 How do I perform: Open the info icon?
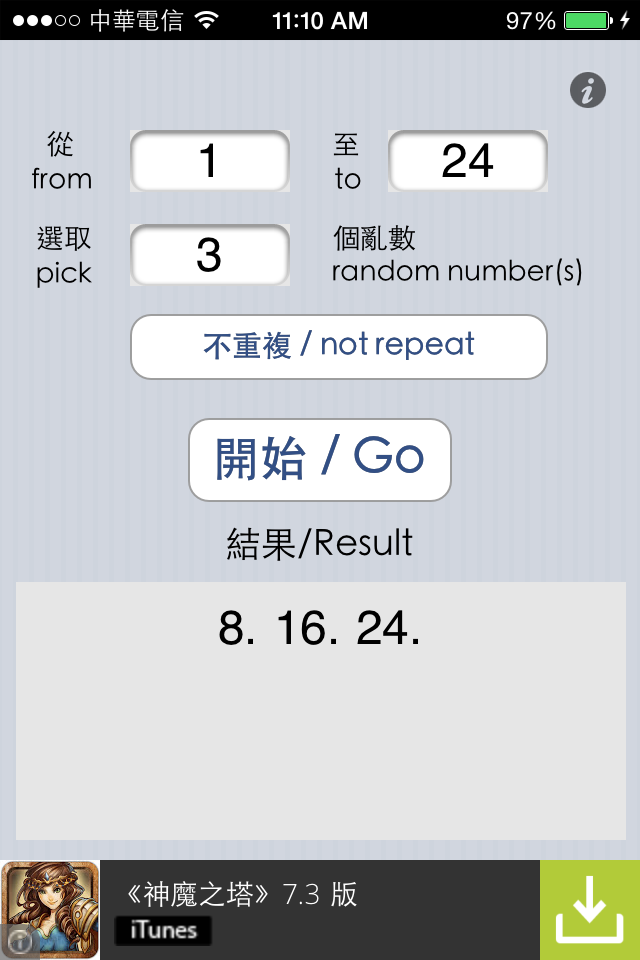588,91
